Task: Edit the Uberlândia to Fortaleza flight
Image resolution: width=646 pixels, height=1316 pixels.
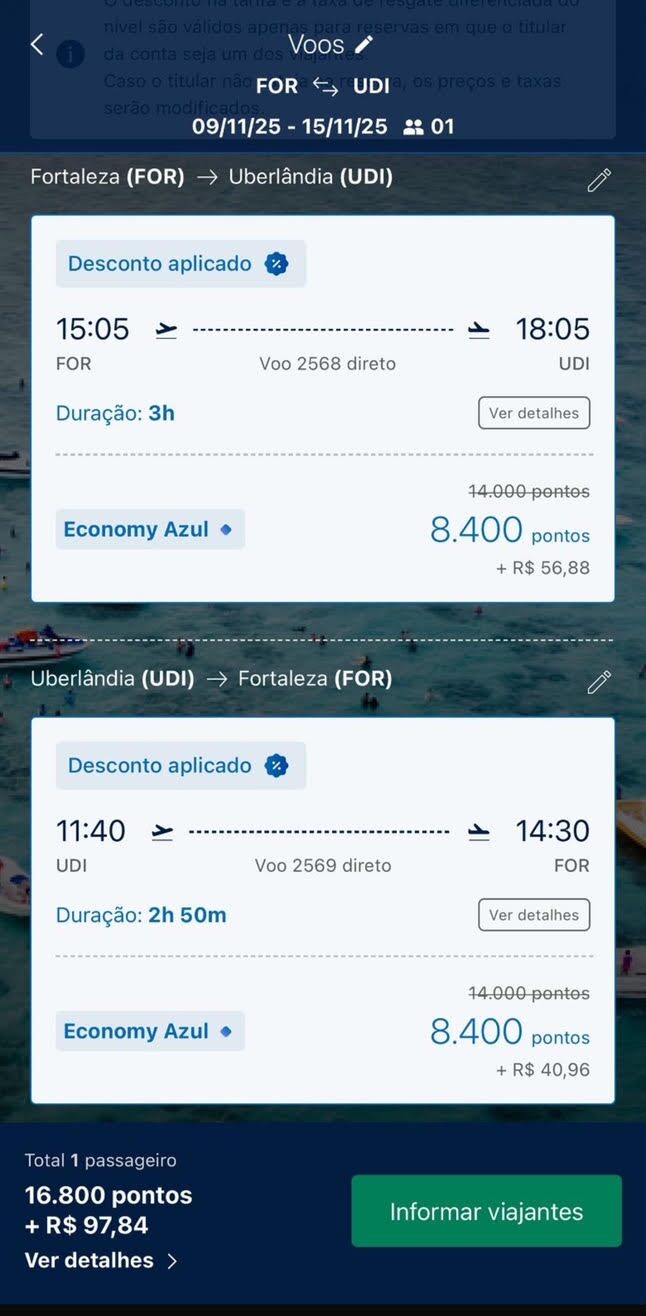Action: [598, 682]
